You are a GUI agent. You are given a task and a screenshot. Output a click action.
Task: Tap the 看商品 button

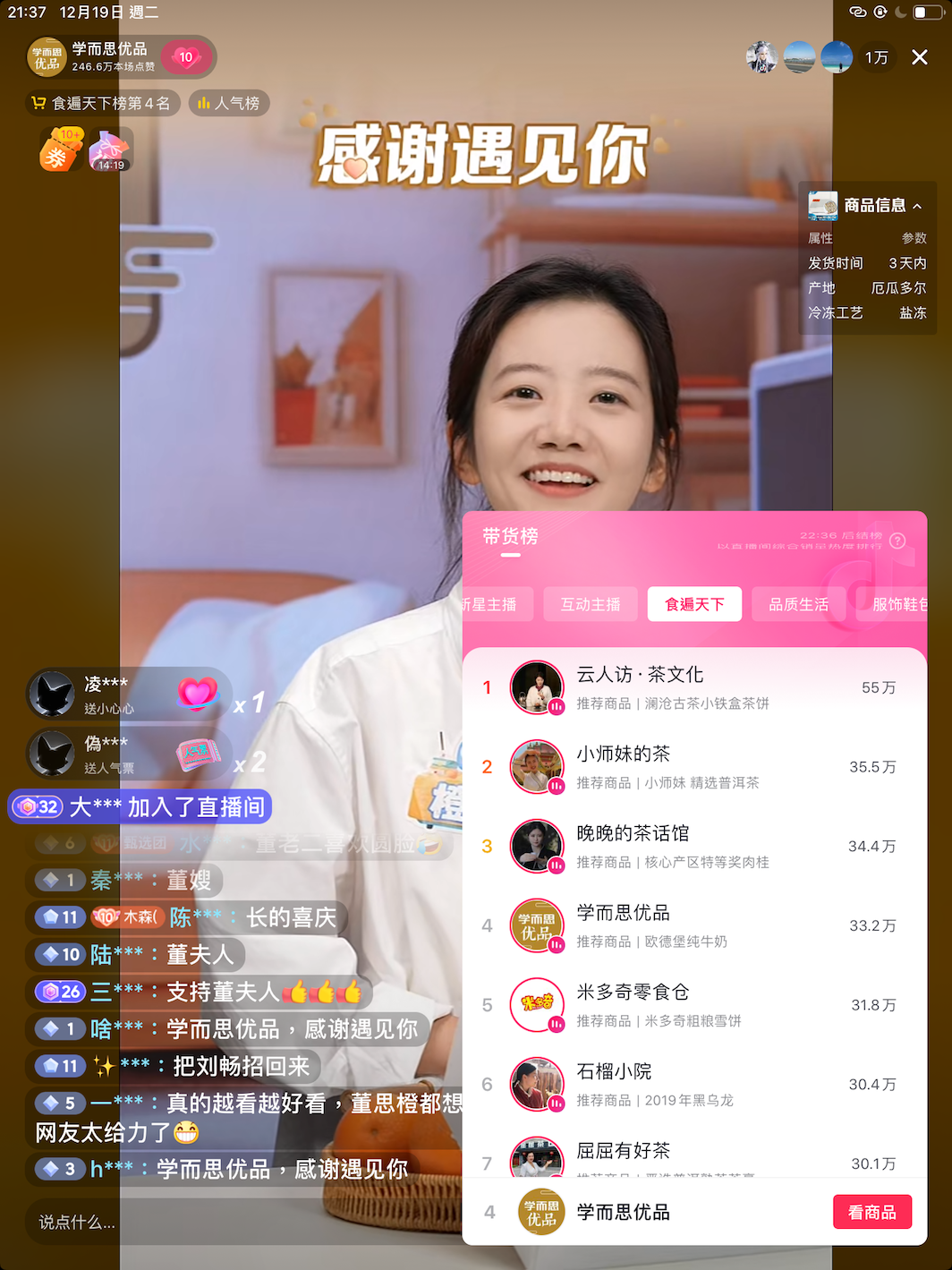coord(871,1212)
